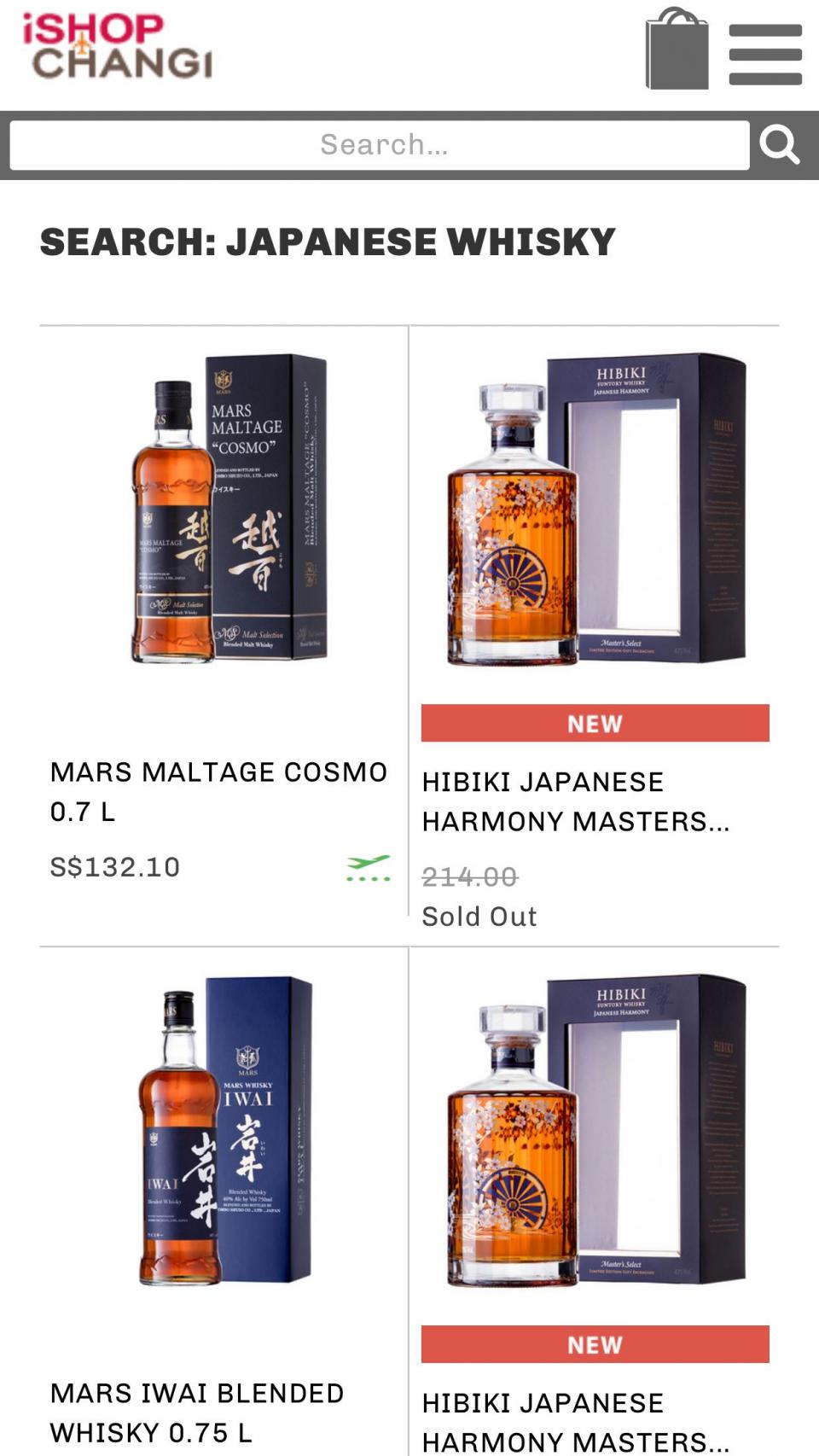Open the shopping bag

tap(677, 50)
